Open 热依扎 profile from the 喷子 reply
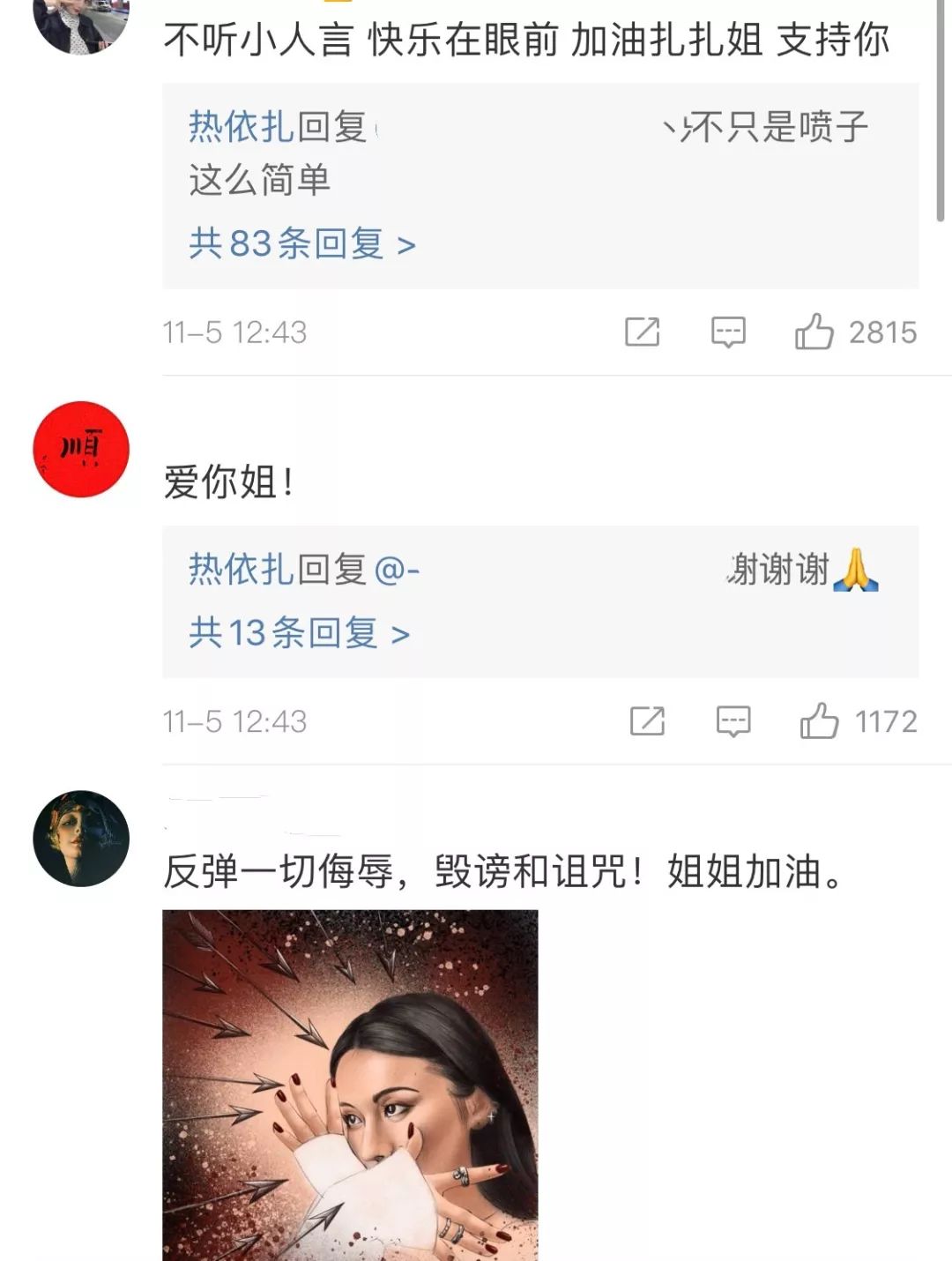The width and height of the screenshot is (952, 1261). pyautogui.click(x=240, y=127)
